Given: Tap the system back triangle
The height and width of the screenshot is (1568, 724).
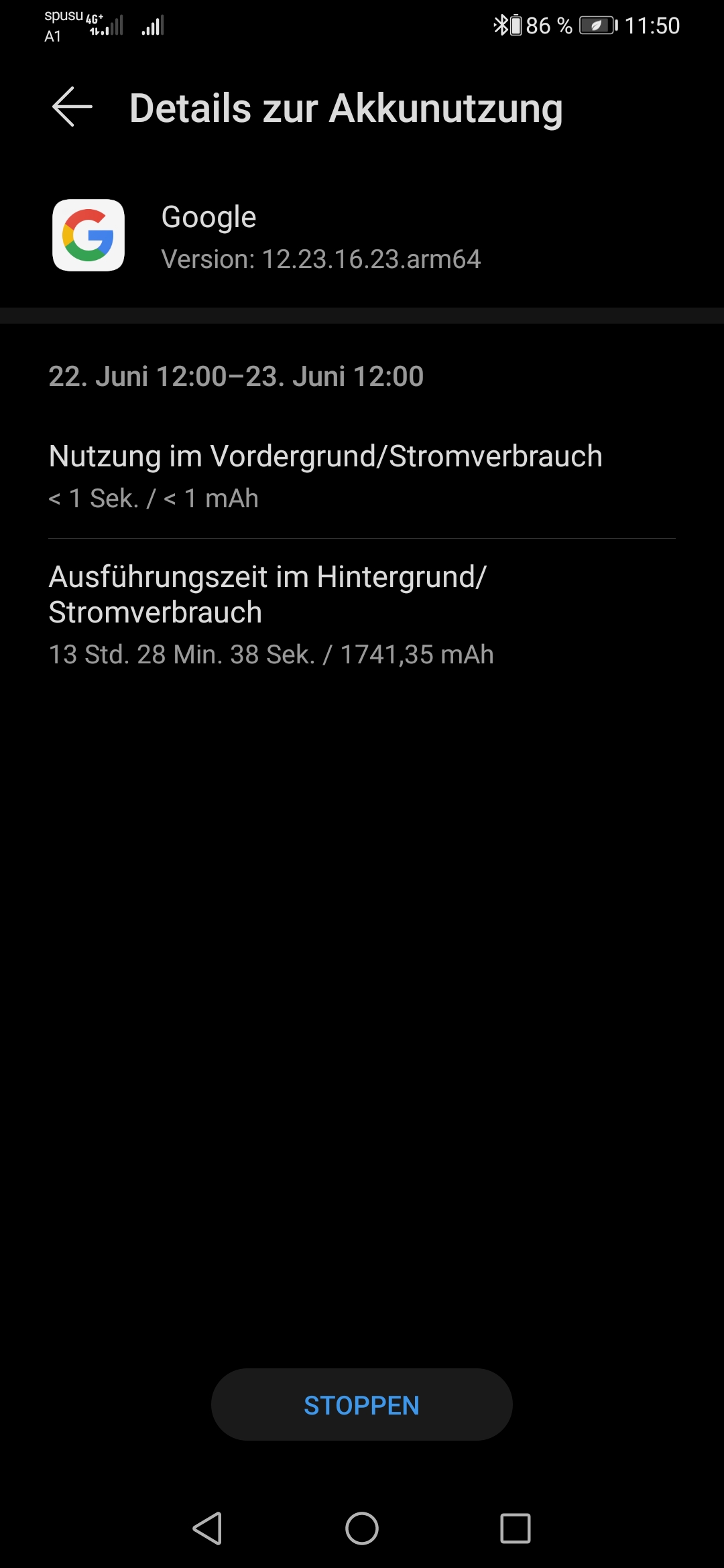Looking at the screenshot, I should tap(208, 1528).
